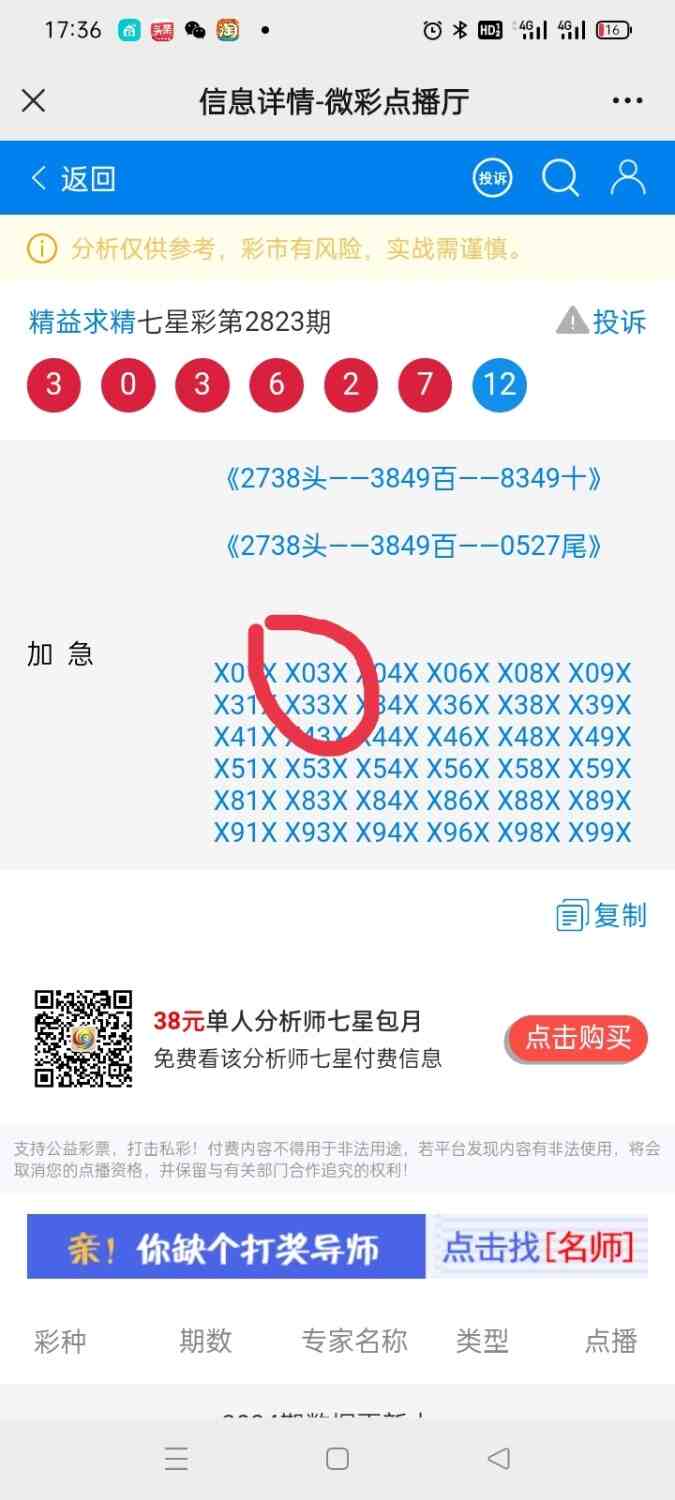This screenshot has height=1500, width=675.
Task: Copy the content with 复制
Action: (602, 915)
